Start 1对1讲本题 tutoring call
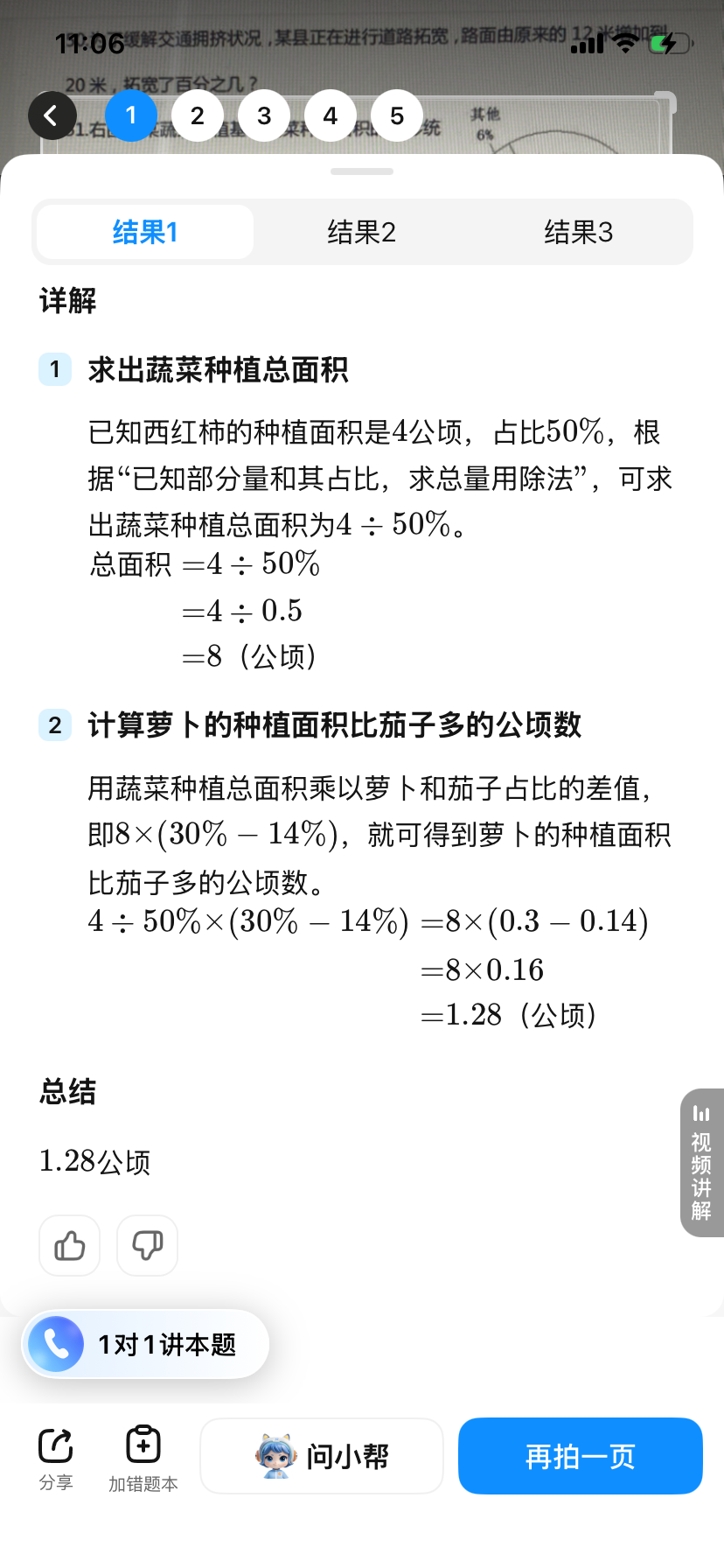 pos(145,1344)
